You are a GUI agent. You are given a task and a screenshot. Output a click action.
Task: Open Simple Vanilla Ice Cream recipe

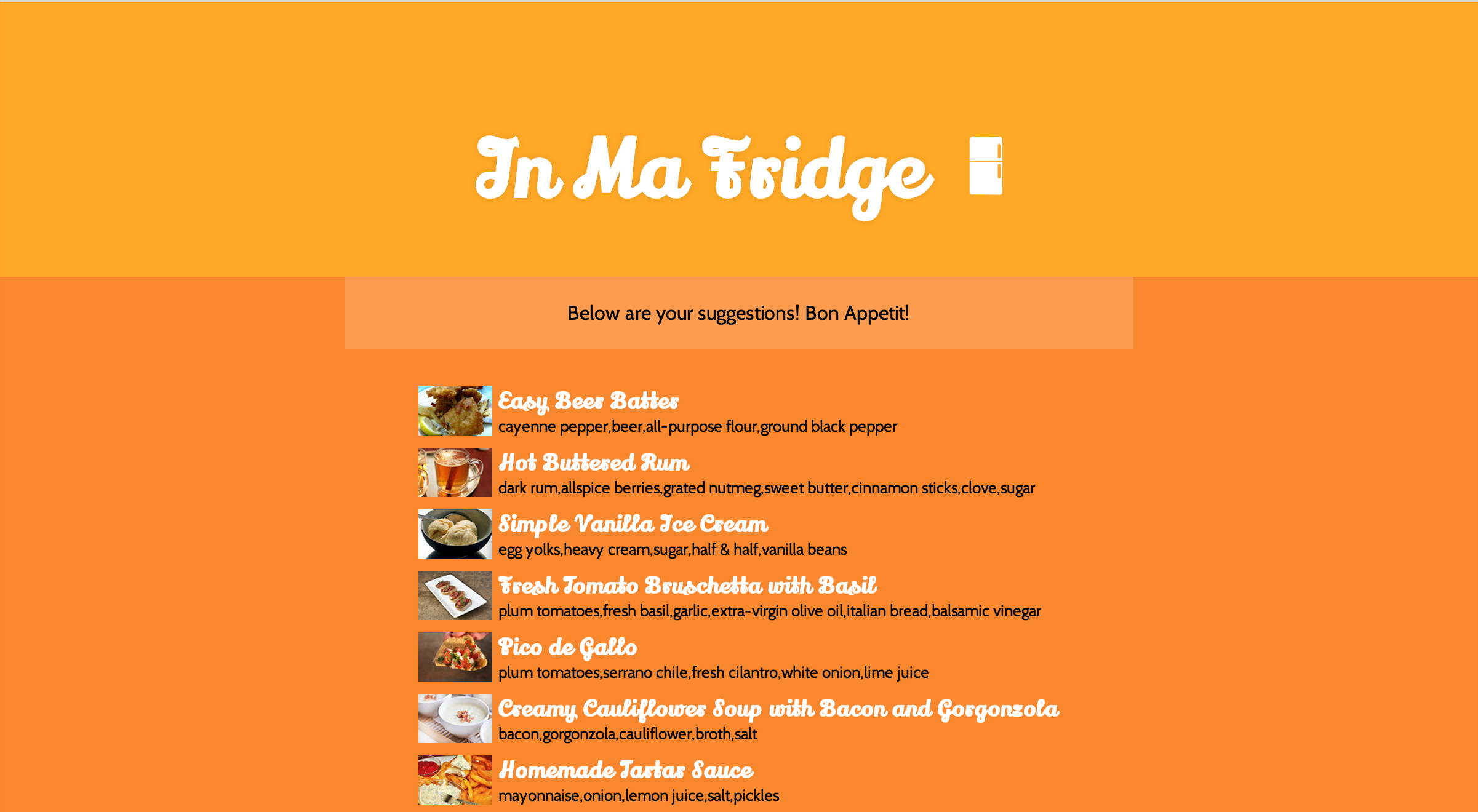click(x=633, y=524)
